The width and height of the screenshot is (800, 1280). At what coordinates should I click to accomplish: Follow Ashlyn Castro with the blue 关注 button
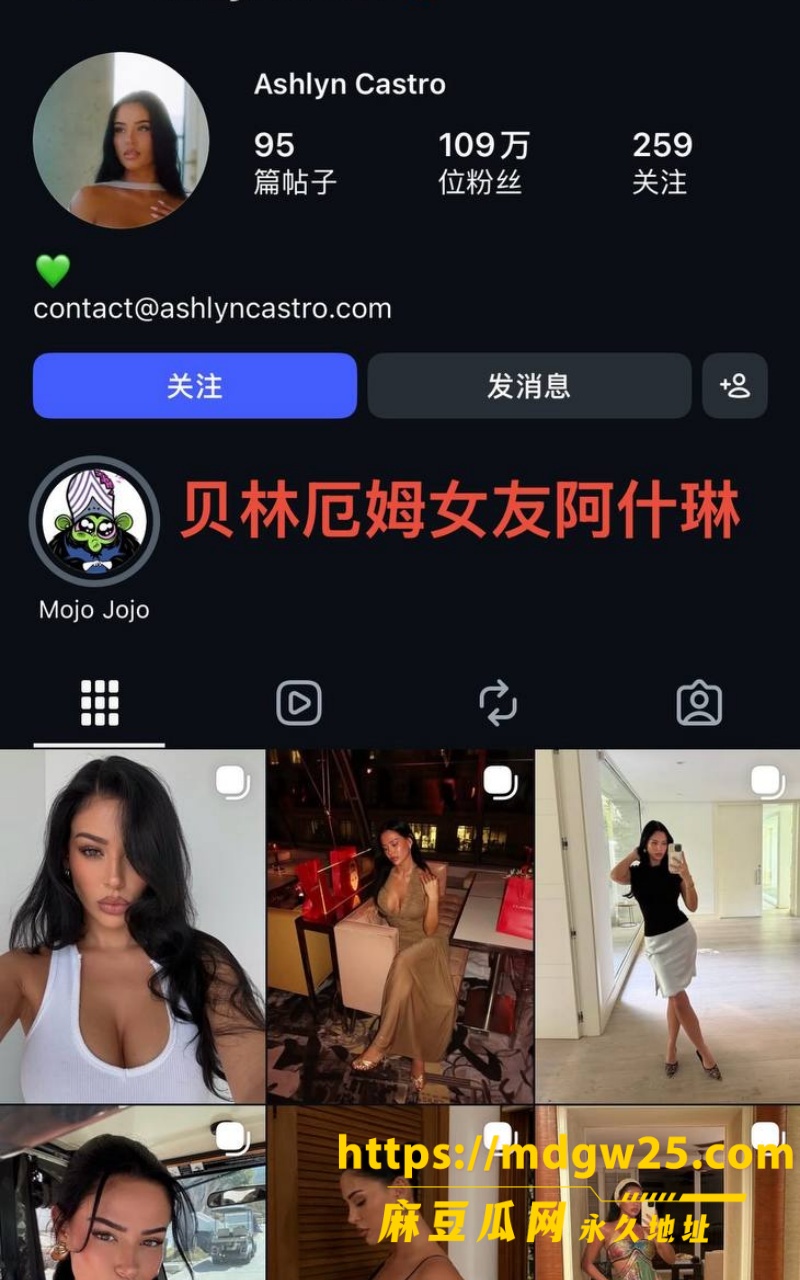pyautogui.click(x=195, y=385)
